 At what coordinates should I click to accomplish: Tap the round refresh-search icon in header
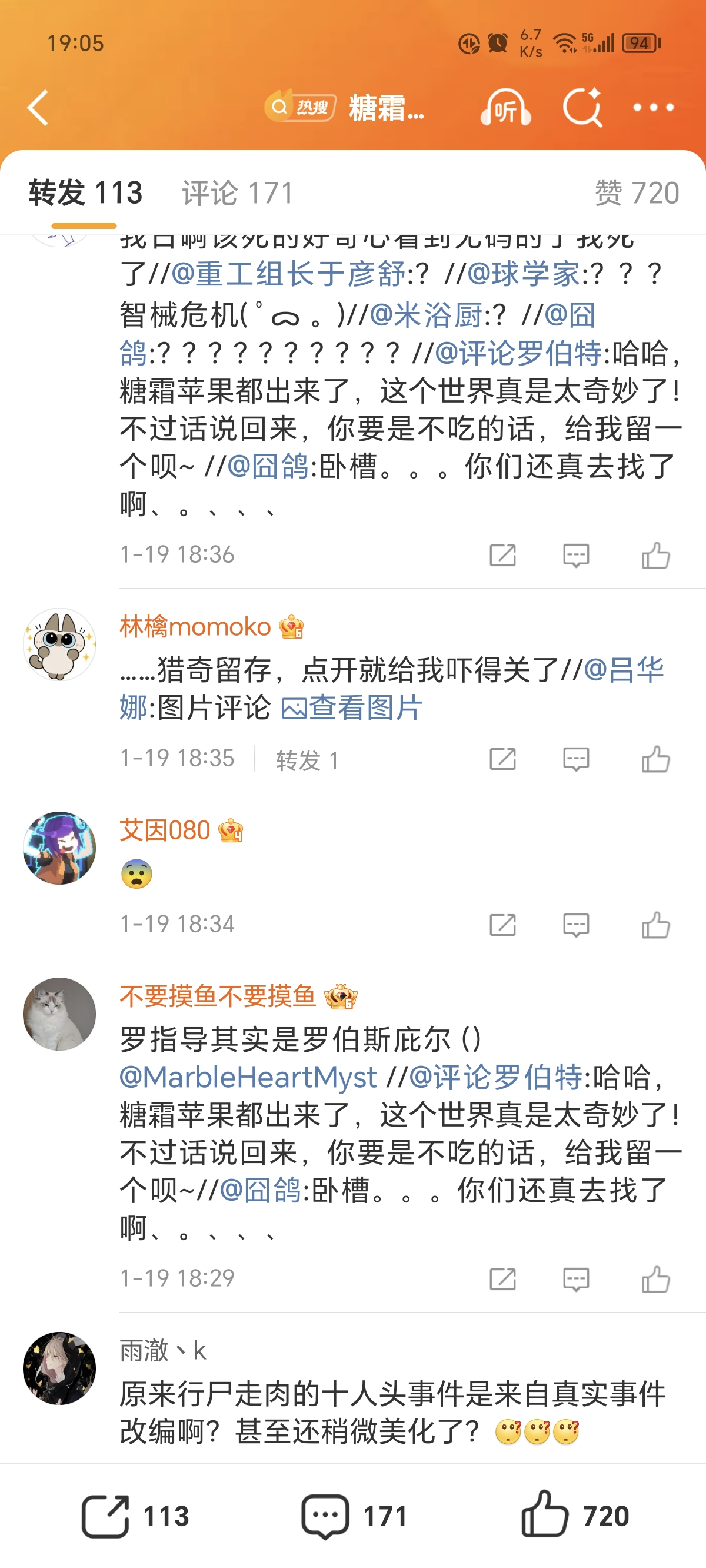(582, 108)
